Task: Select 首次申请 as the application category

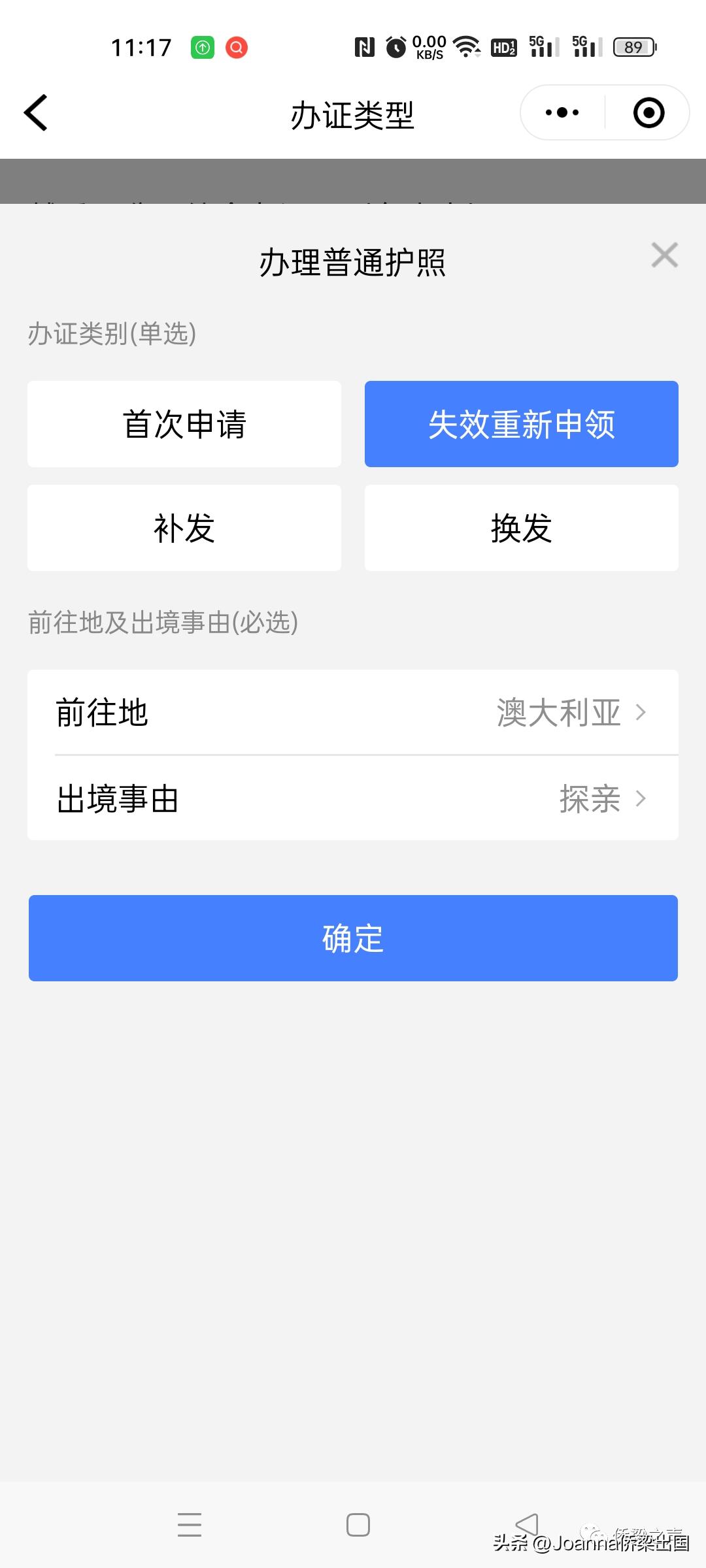Action: coord(184,423)
